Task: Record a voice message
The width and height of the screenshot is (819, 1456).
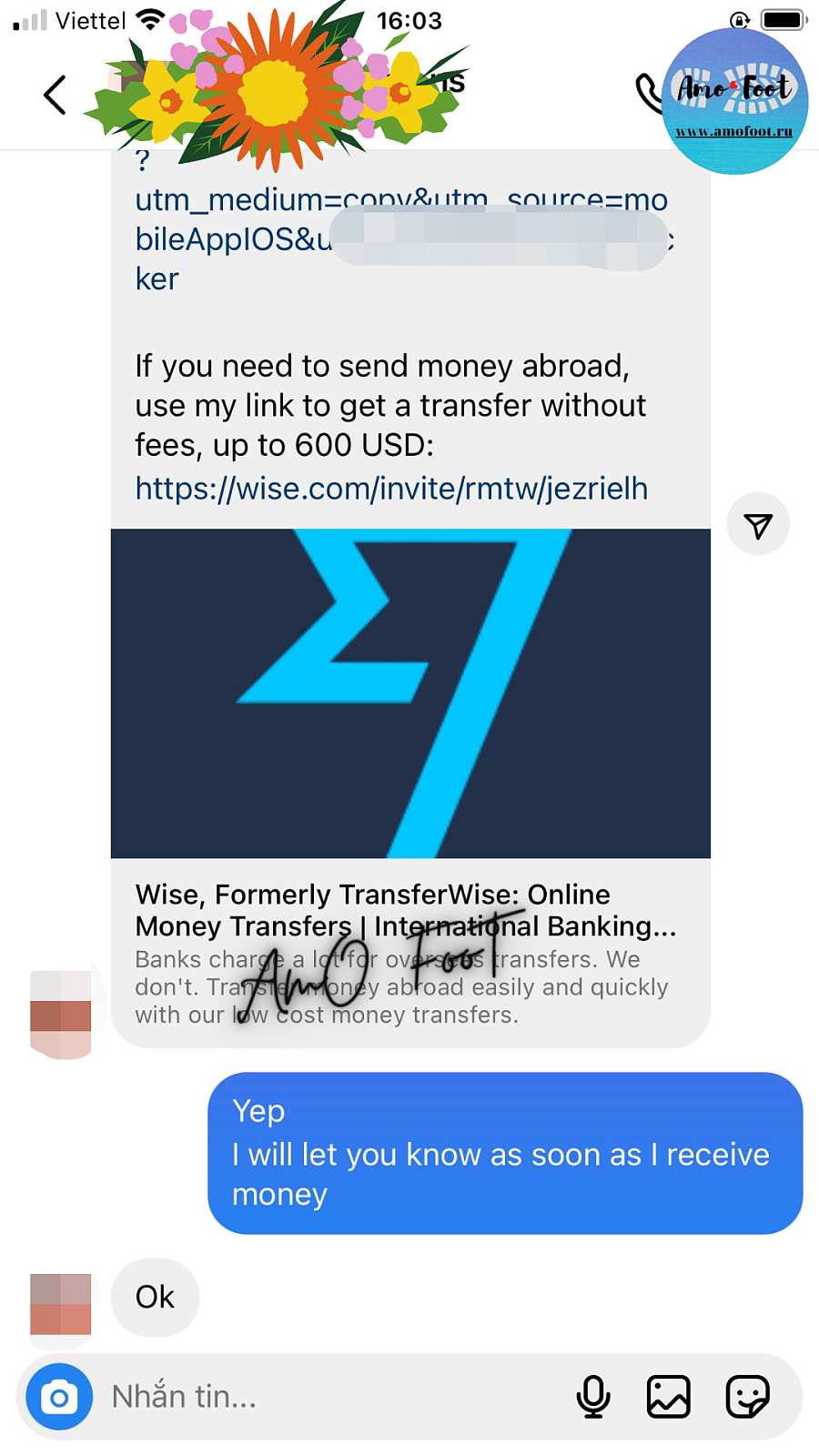Action: coord(593,1396)
